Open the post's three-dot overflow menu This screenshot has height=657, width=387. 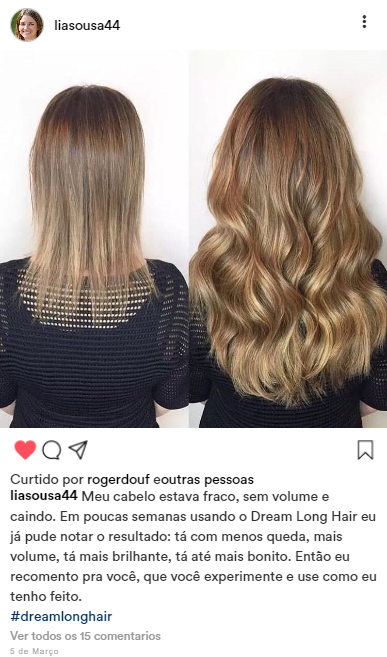364,22
